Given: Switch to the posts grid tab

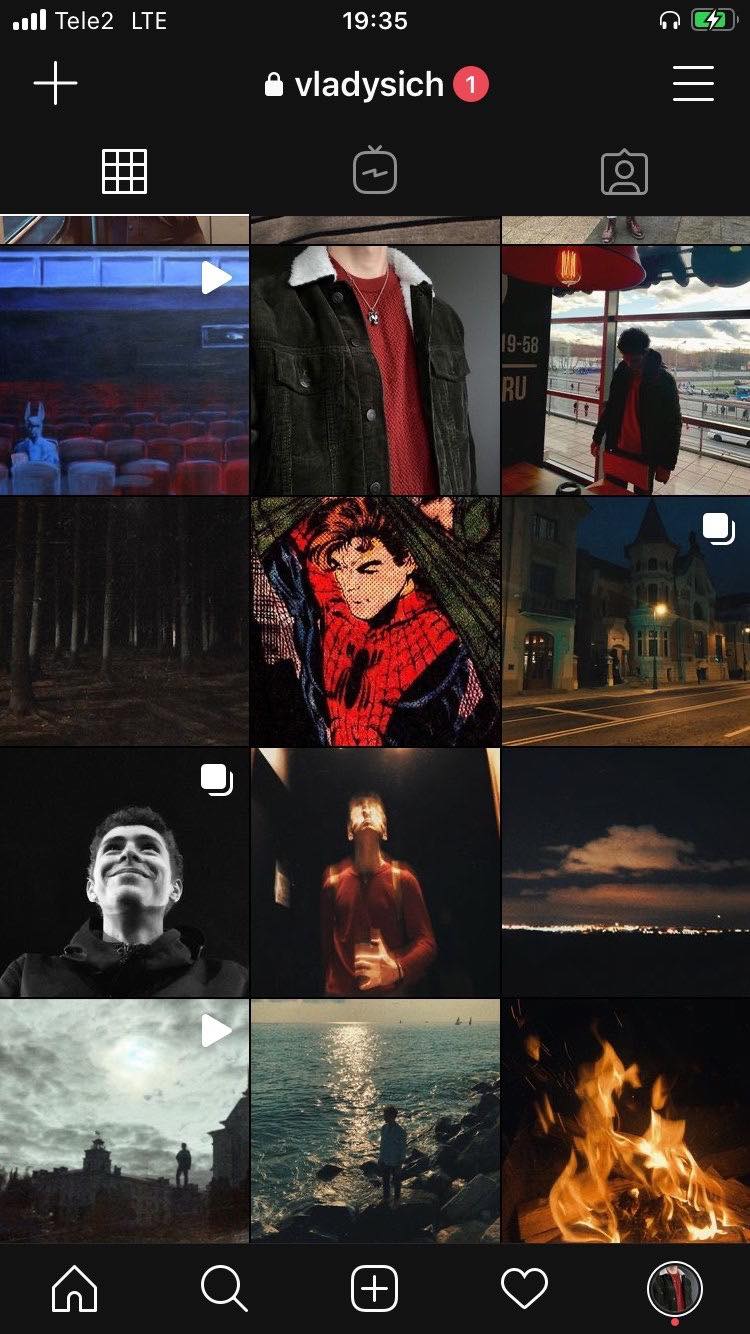Looking at the screenshot, I should point(125,172).
